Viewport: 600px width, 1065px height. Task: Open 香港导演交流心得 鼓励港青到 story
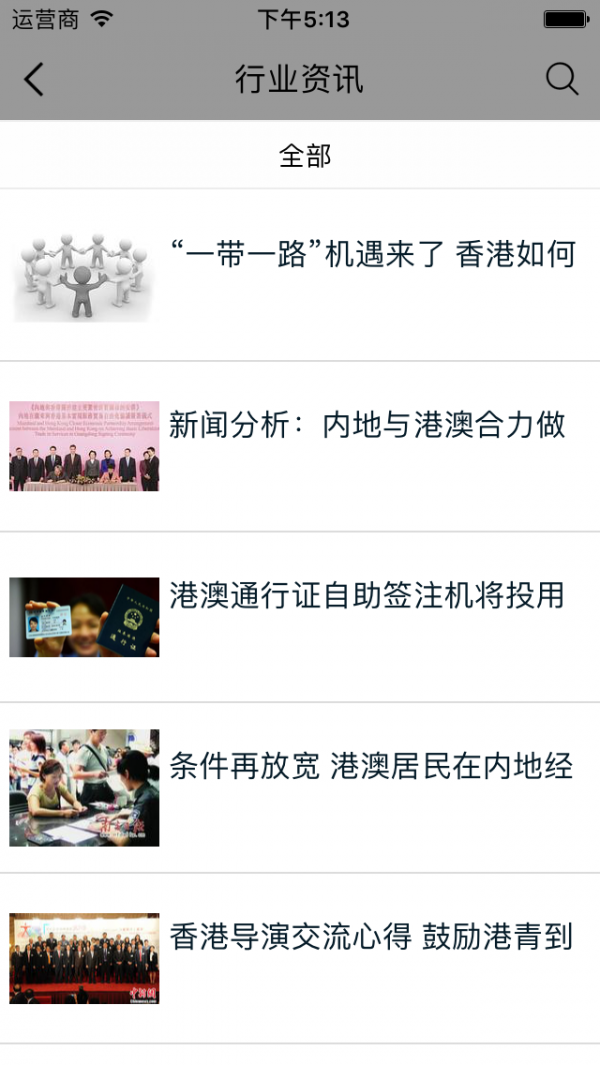370,938
